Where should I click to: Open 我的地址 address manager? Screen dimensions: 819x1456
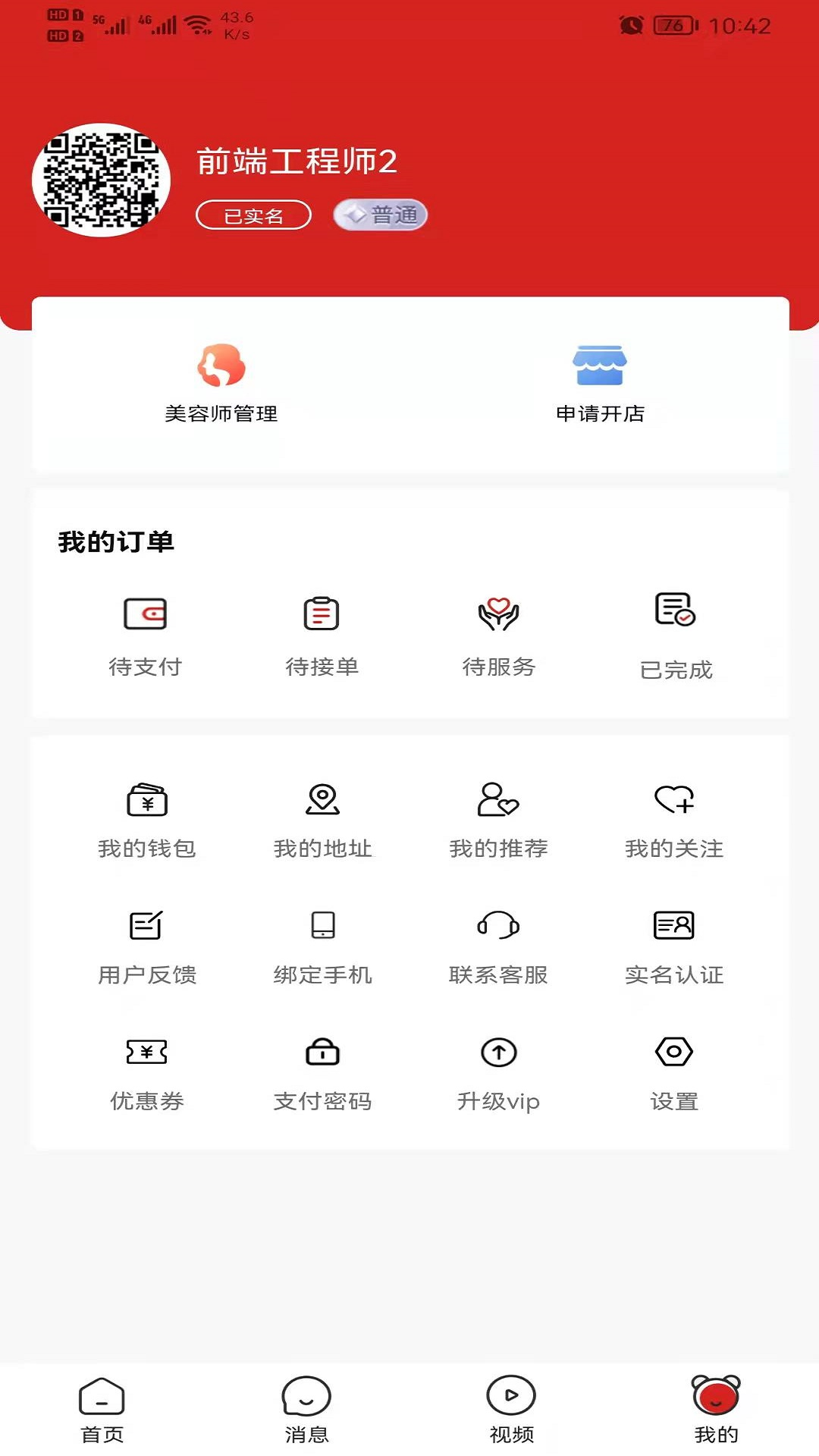pyautogui.click(x=322, y=819)
